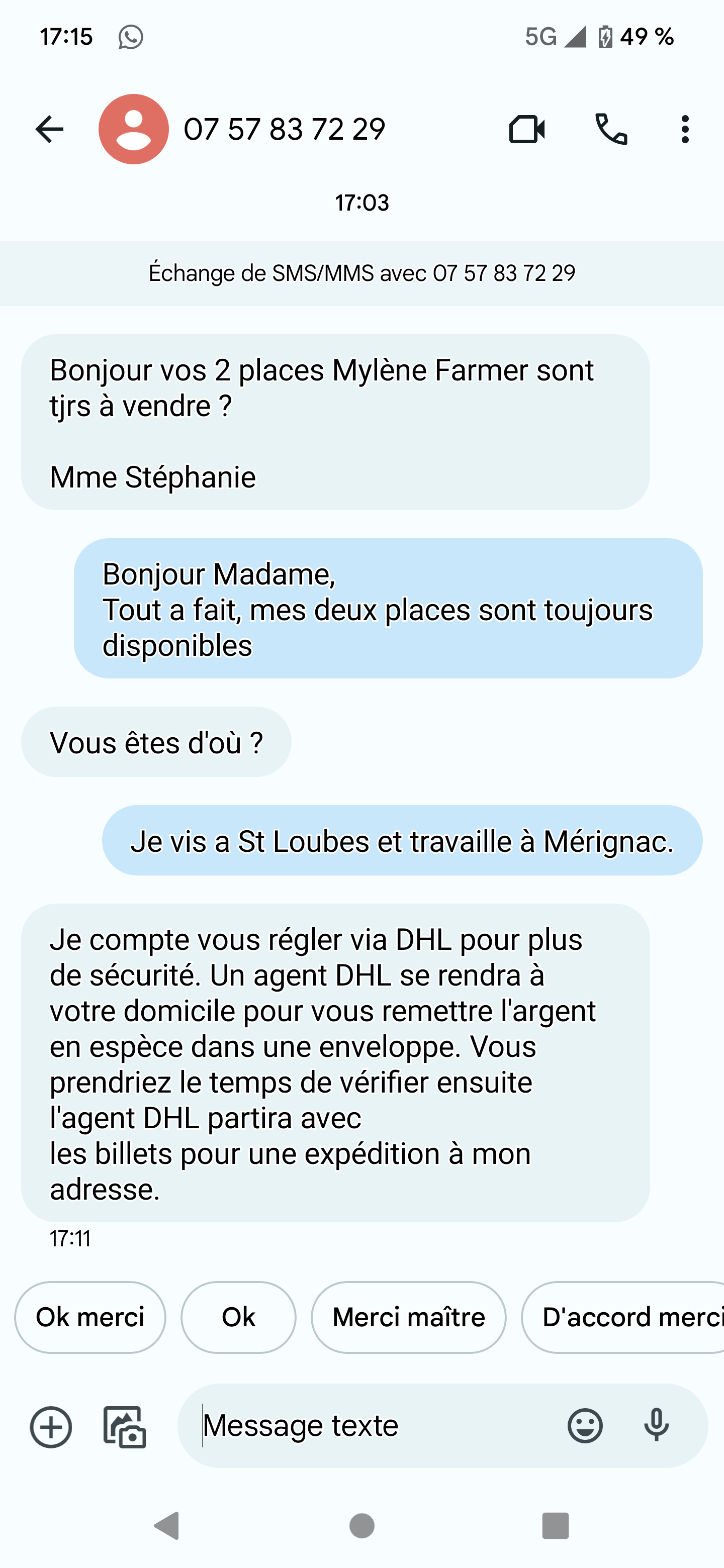Reply with the 'Ok' suggestion
The image size is (724, 1568).
238,1317
